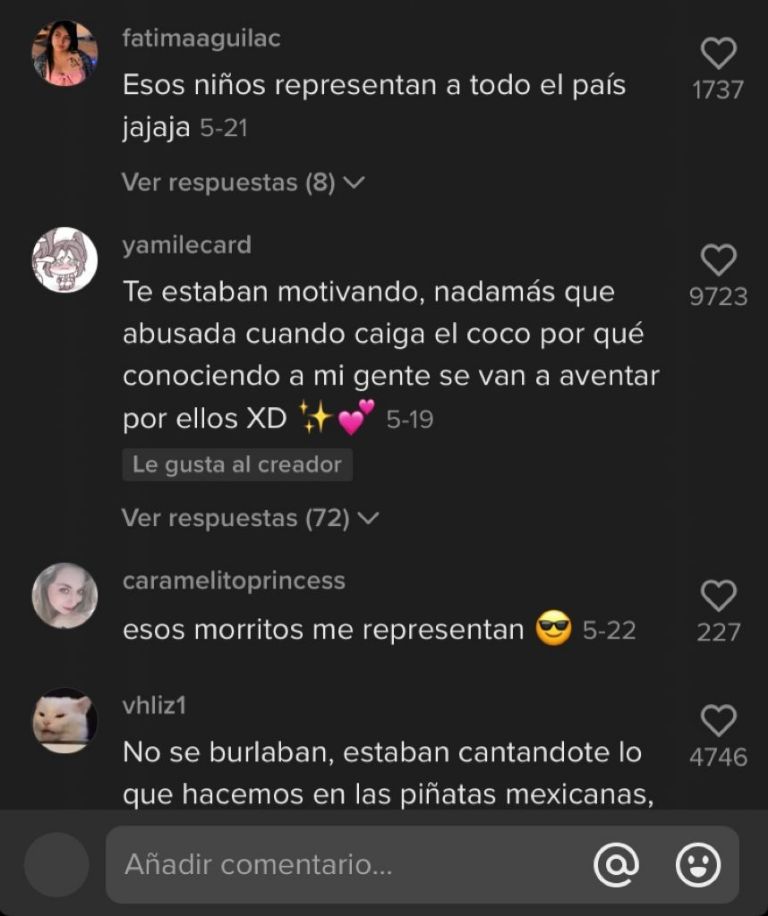This screenshot has height=916, width=768.
Task: Like vhliz1's comment
Action: (x=718, y=721)
